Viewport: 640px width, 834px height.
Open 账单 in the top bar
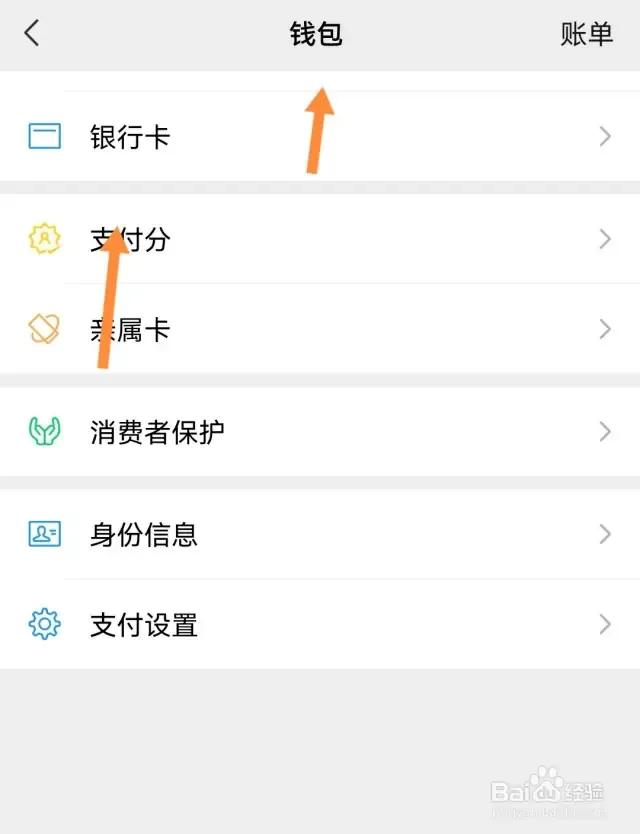(586, 34)
